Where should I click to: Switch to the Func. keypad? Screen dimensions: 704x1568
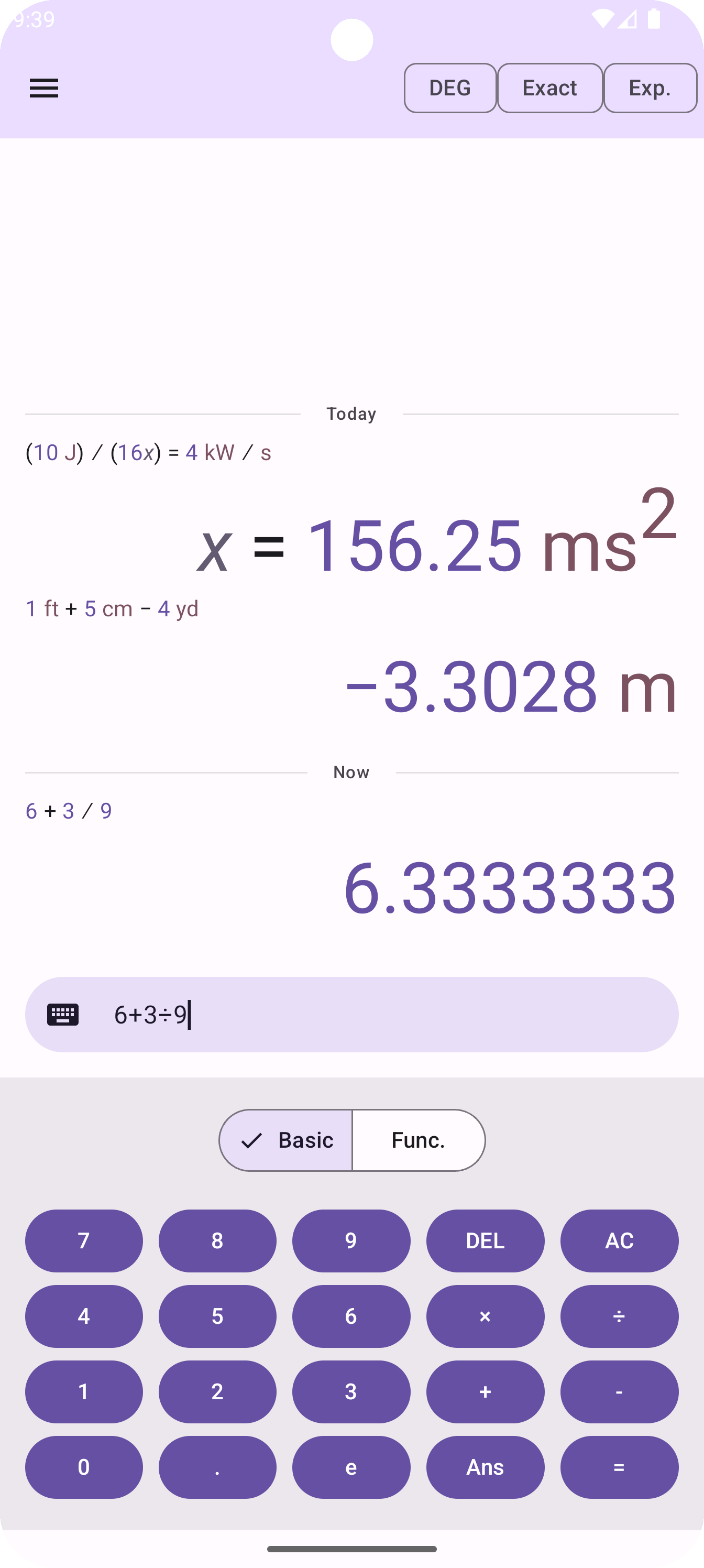[x=419, y=1140]
